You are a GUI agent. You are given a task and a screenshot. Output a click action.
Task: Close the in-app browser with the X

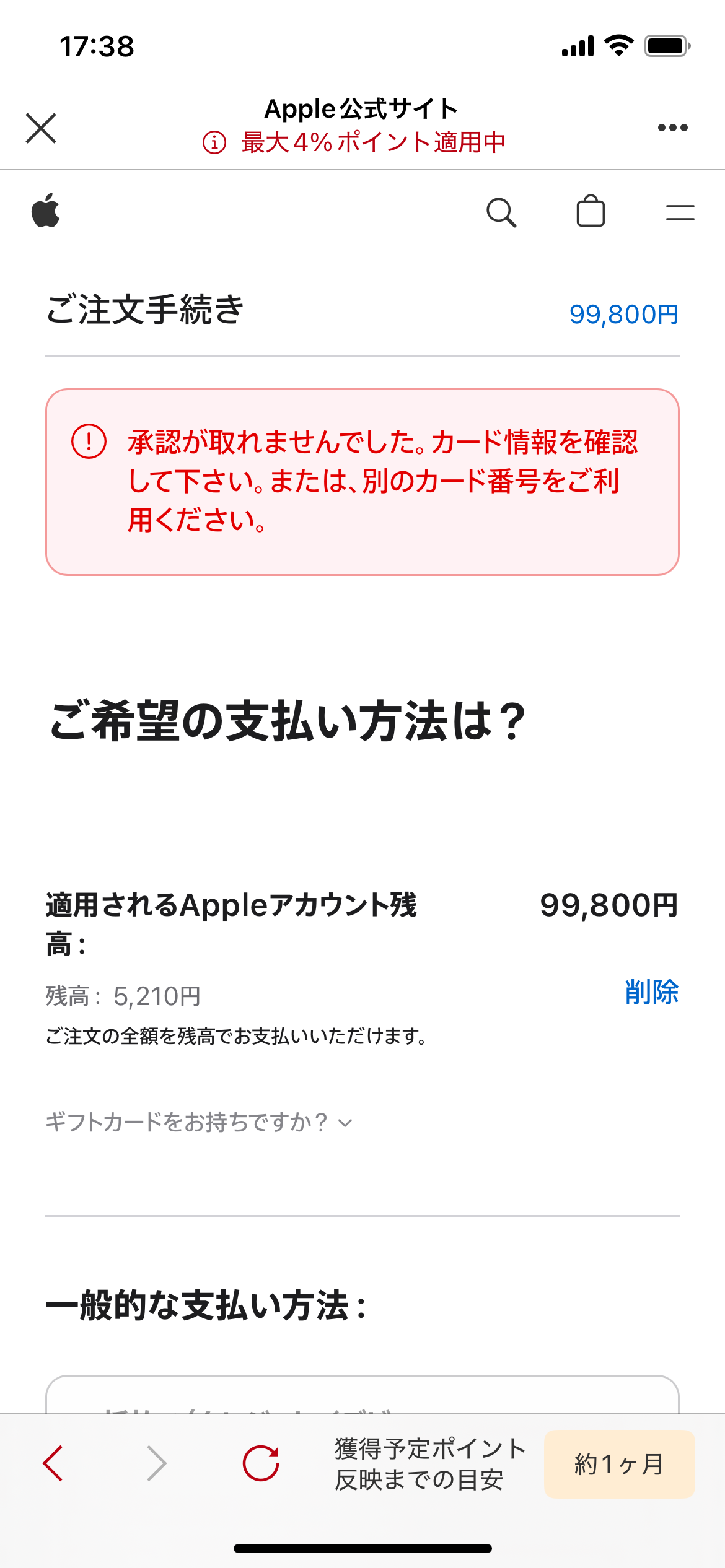(x=41, y=128)
